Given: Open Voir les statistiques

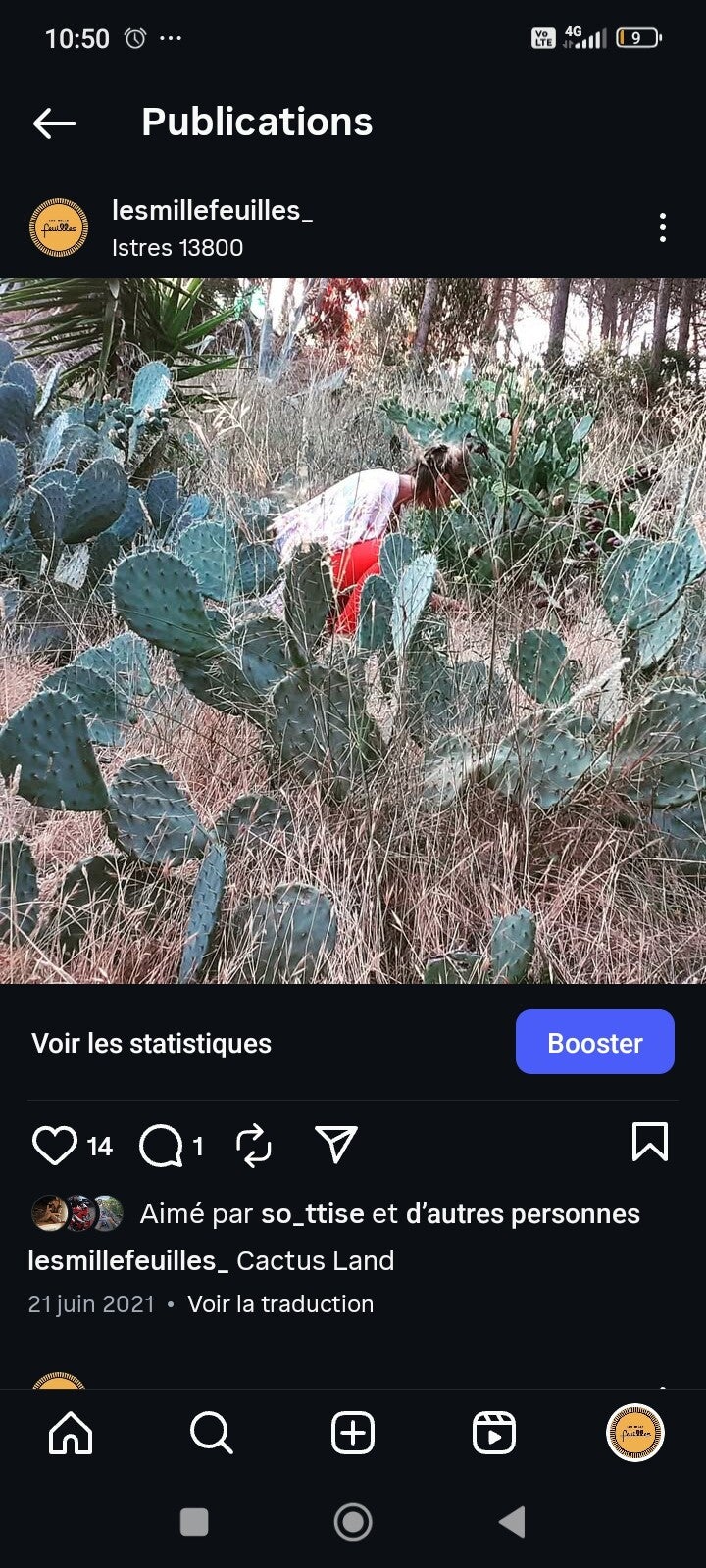Looking at the screenshot, I should (151, 1043).
